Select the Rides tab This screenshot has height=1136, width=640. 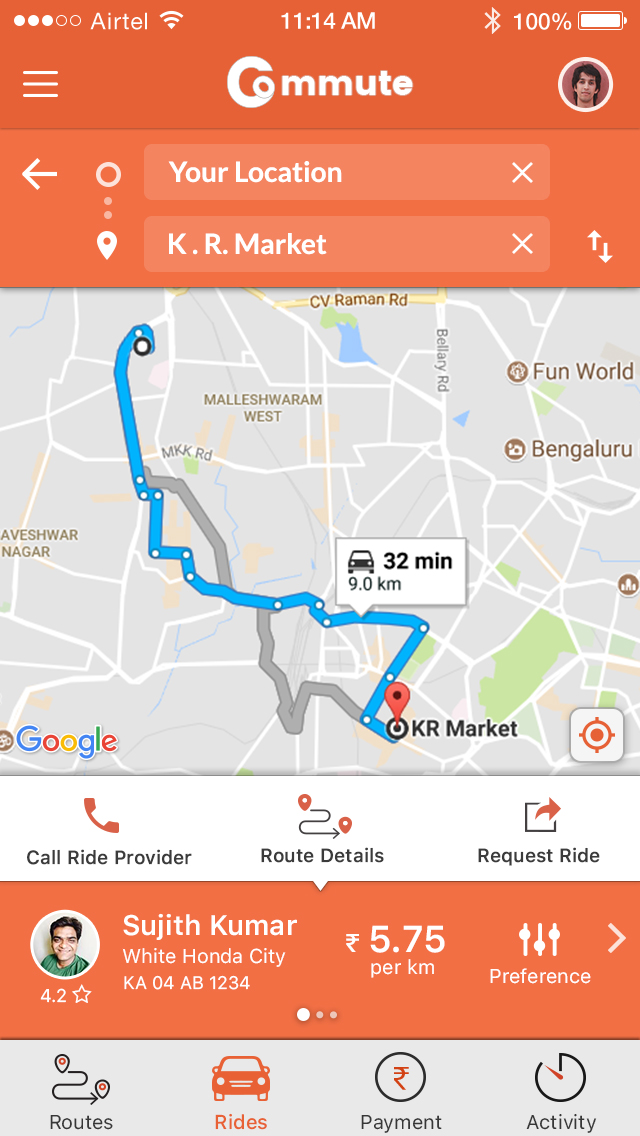(x=241, y=1090)
